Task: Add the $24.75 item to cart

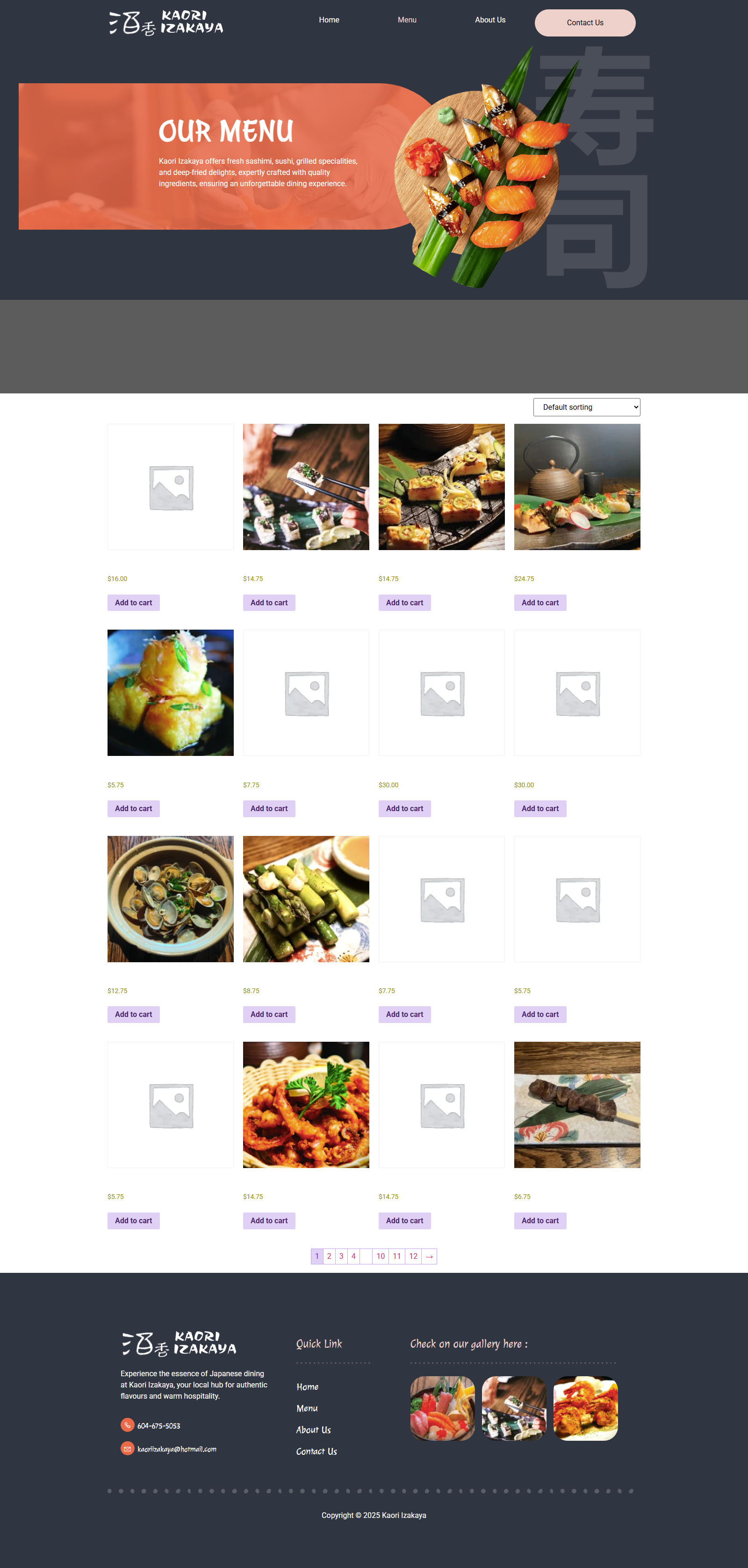Action: 539,603
